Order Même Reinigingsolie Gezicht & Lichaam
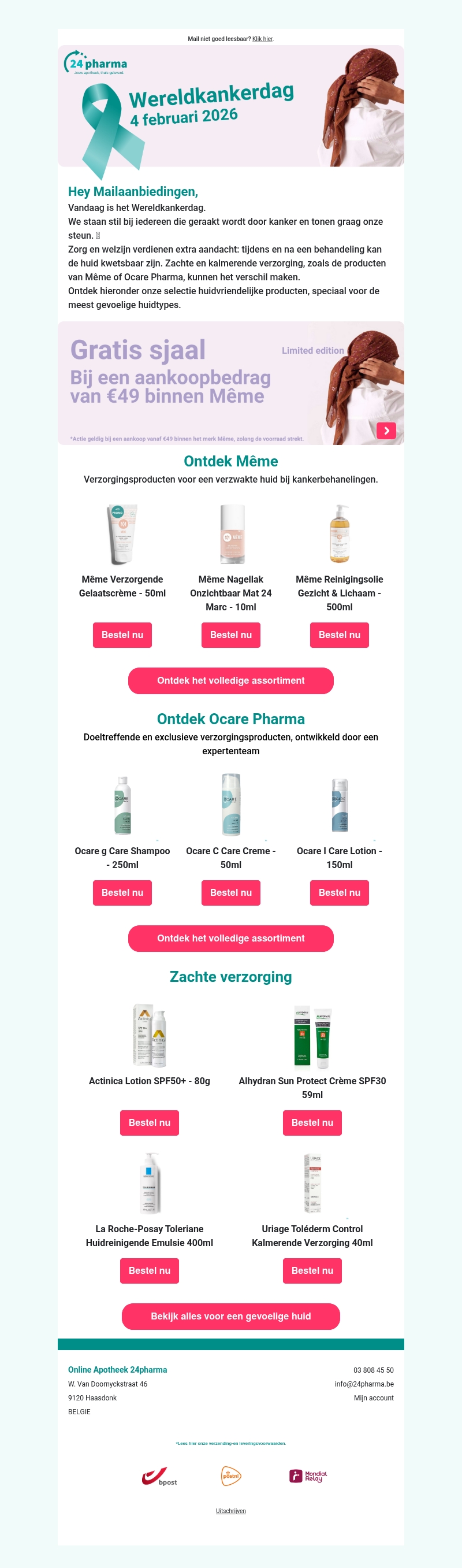This screenshot has width=462, height=1568. pos(339,635)
